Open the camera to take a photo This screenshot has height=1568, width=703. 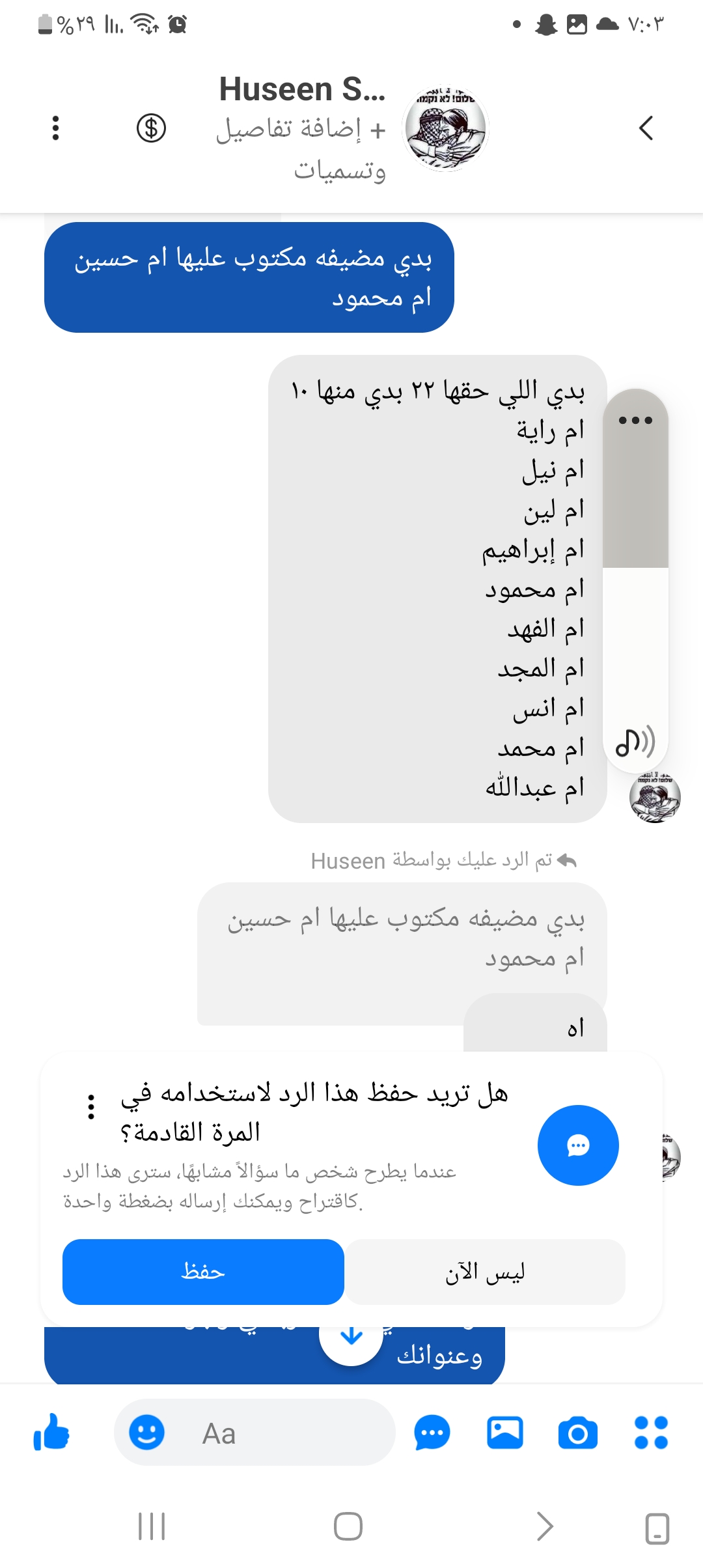click(x=577, y=1433)
